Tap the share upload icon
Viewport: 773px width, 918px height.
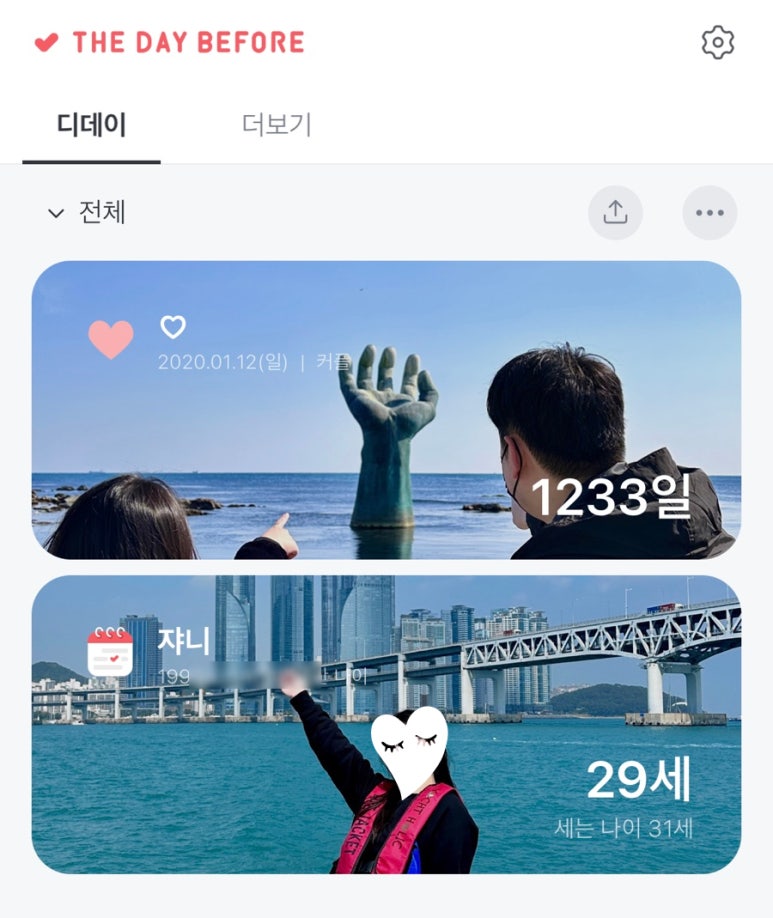tap(615, 213)
